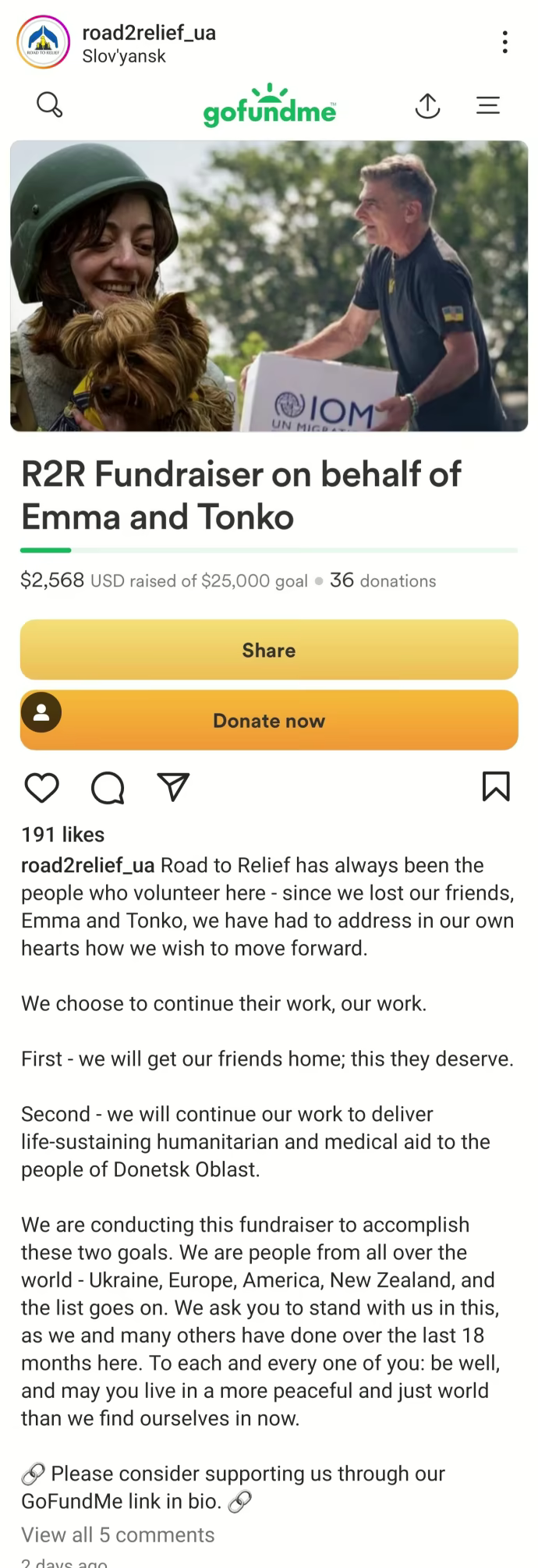
Task: See who gave the 191 likes
Action: [62, 835]
